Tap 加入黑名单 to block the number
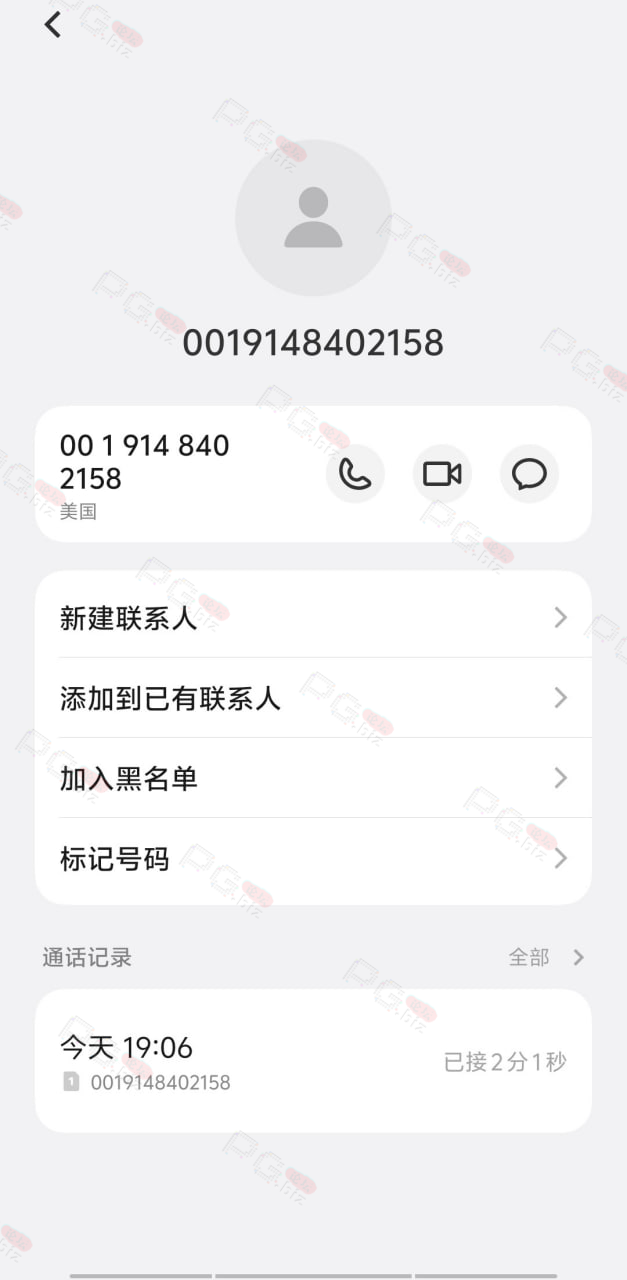Screen dimensions: 627x1280 (313, 778)
